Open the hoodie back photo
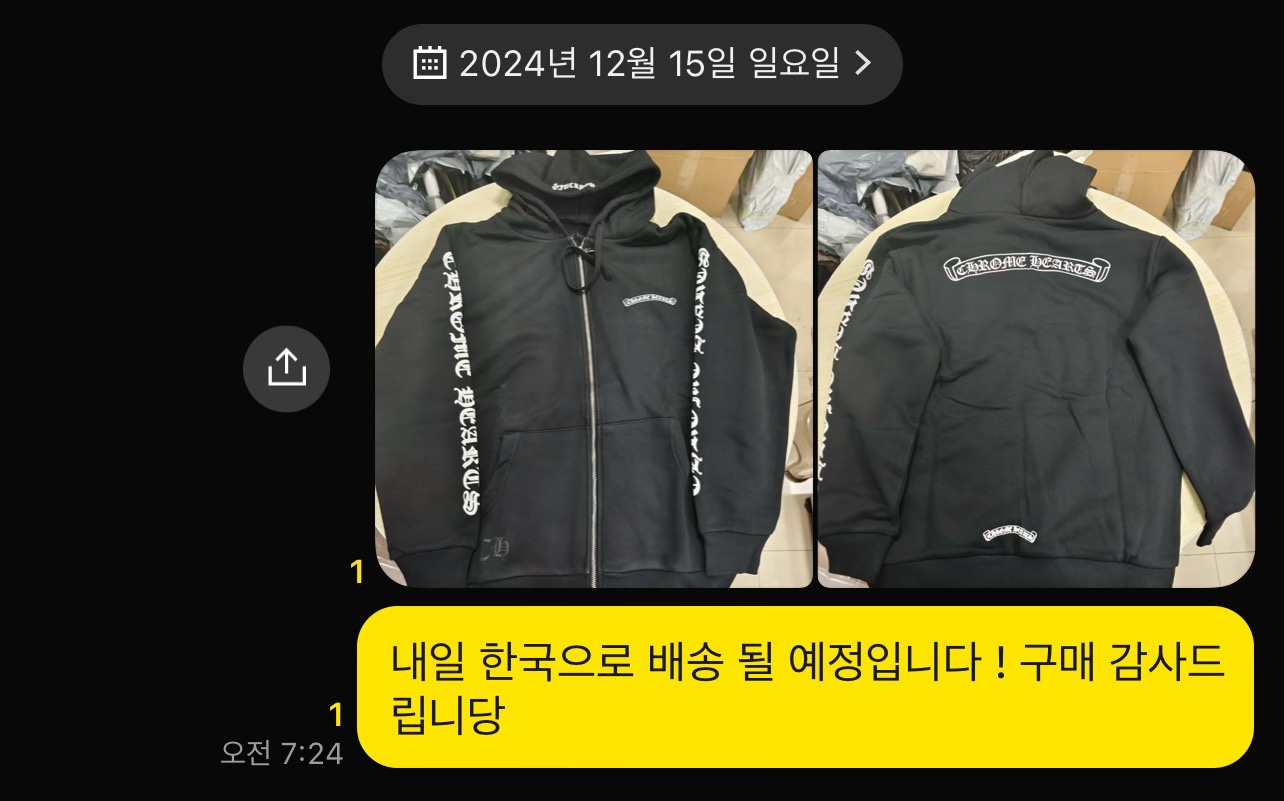The width and height of the screenshot is (1284, 801). tap(1035, 369)
